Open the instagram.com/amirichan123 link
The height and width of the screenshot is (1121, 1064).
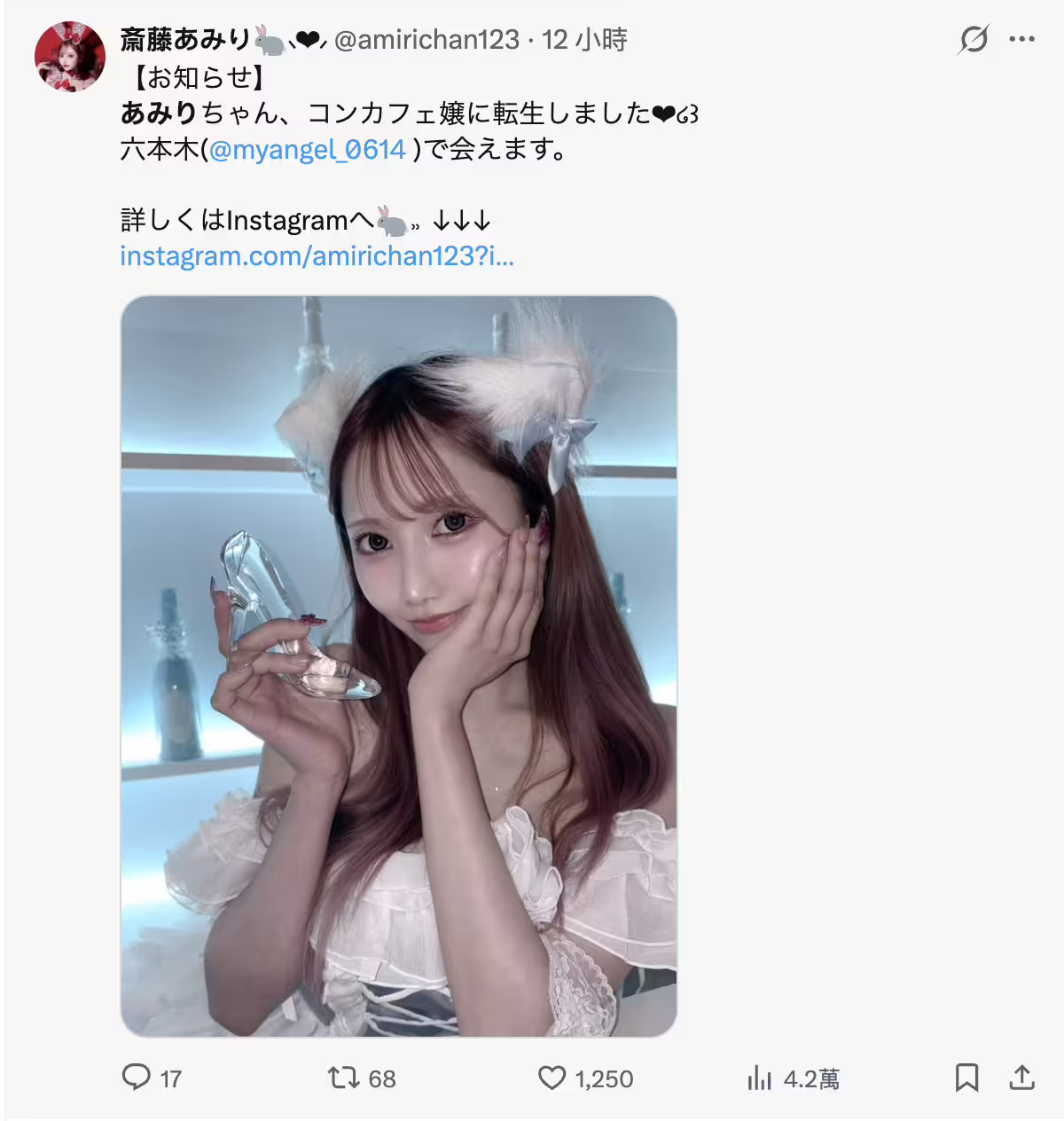pyautogui.click(x=317, y=256)
